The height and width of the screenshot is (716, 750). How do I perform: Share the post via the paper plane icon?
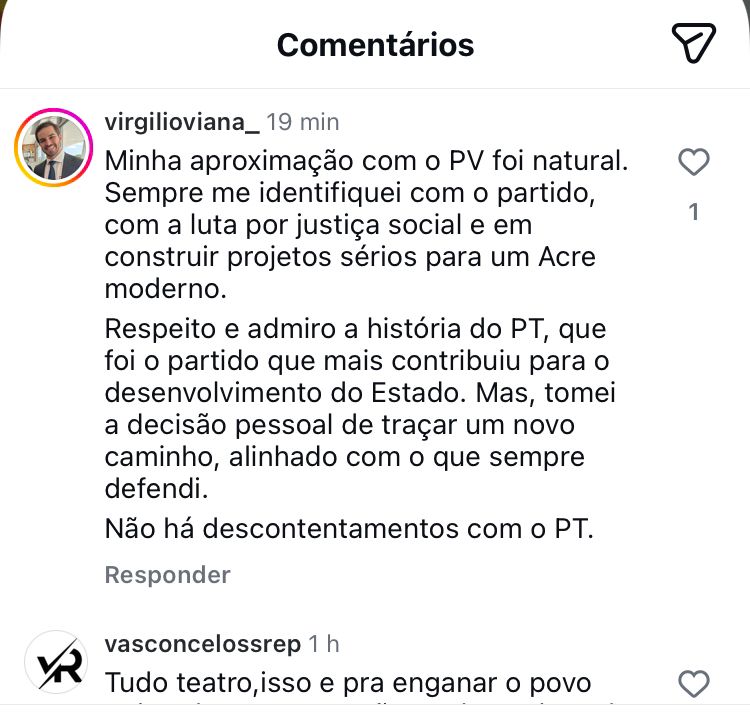point(693,43)
